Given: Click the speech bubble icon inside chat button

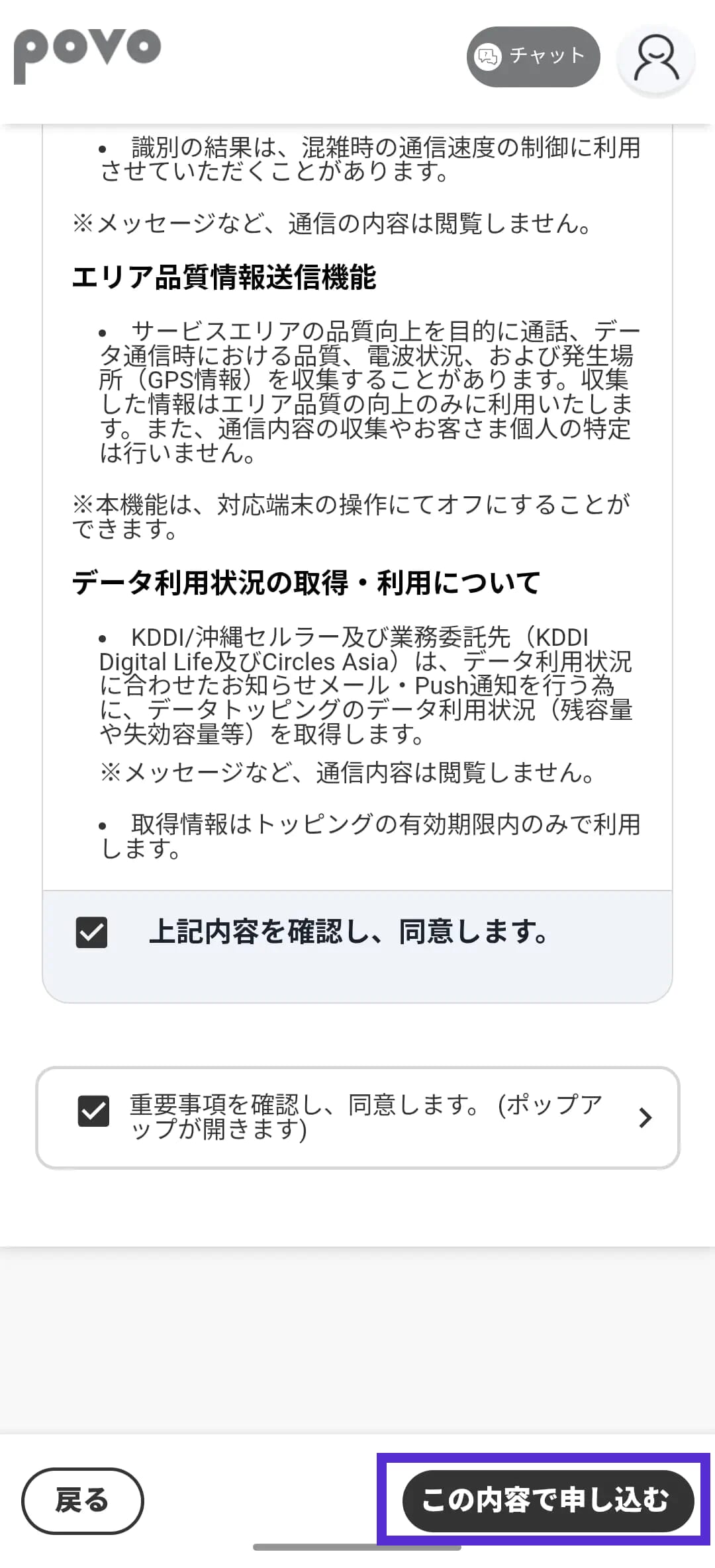Looking at the screenshot, I should (489, 57).
